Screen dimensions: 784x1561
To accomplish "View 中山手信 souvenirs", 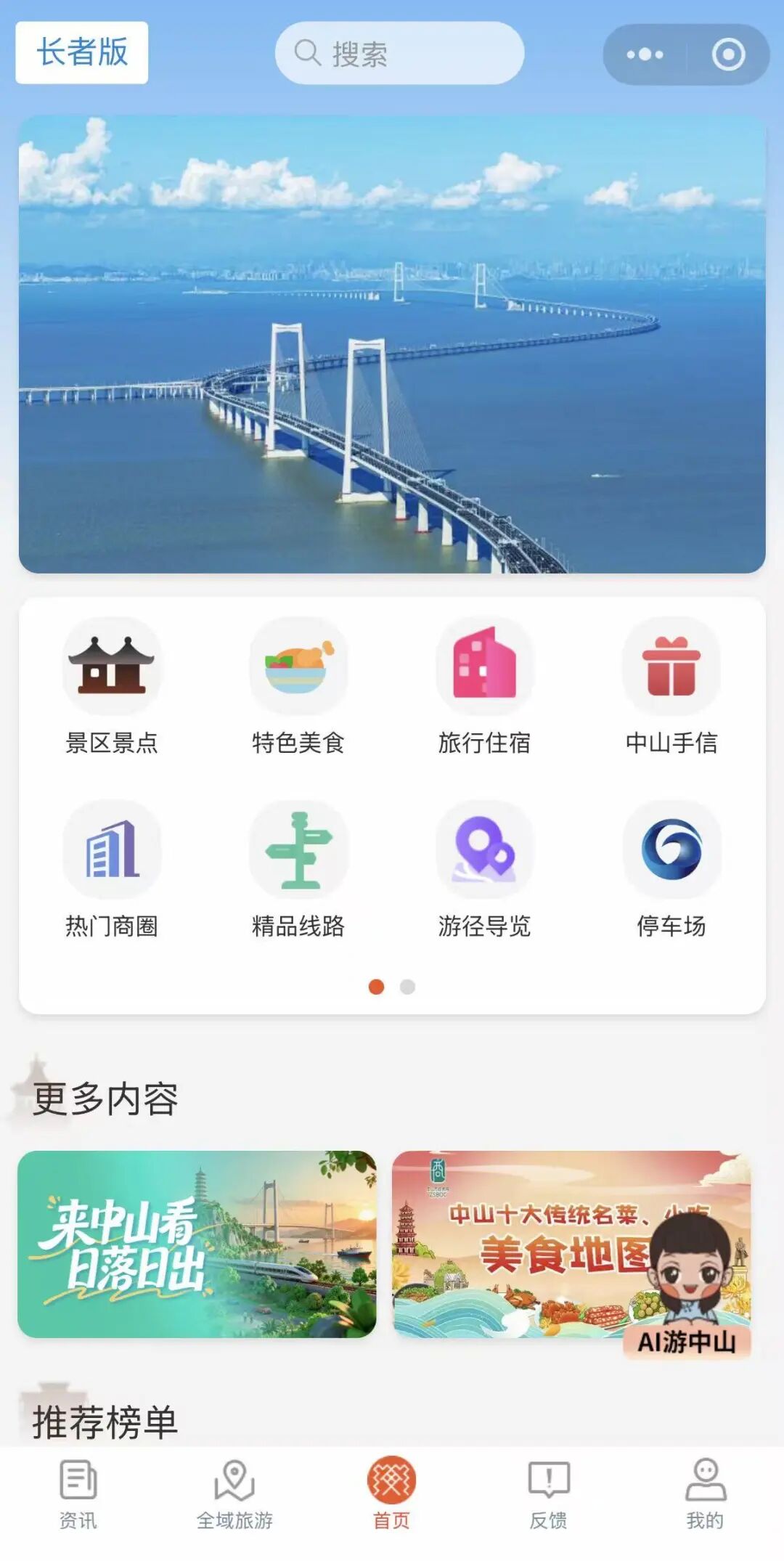I will point(671,686).
